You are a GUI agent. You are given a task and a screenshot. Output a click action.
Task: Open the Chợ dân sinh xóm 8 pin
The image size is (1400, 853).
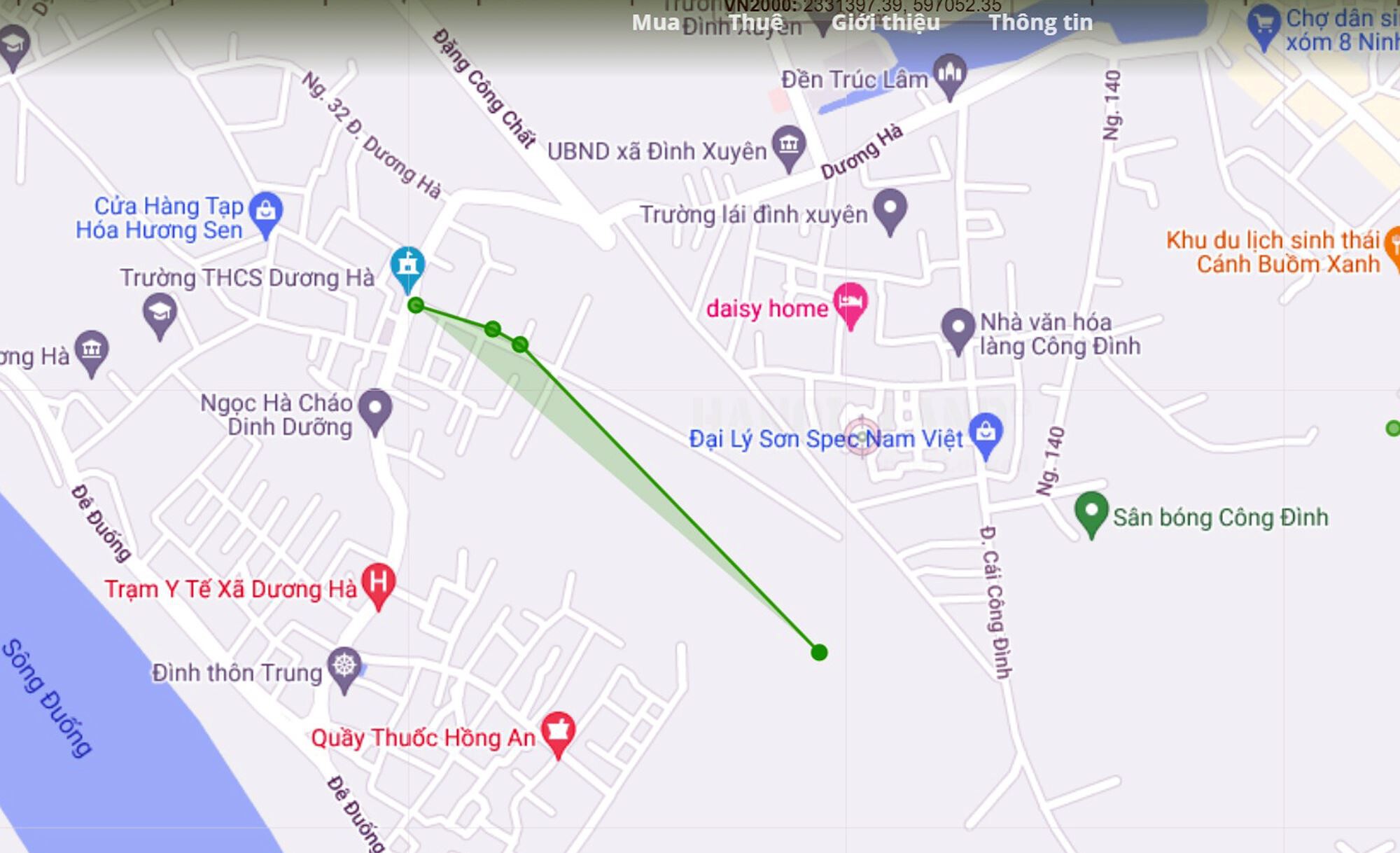coord(1264,25)
